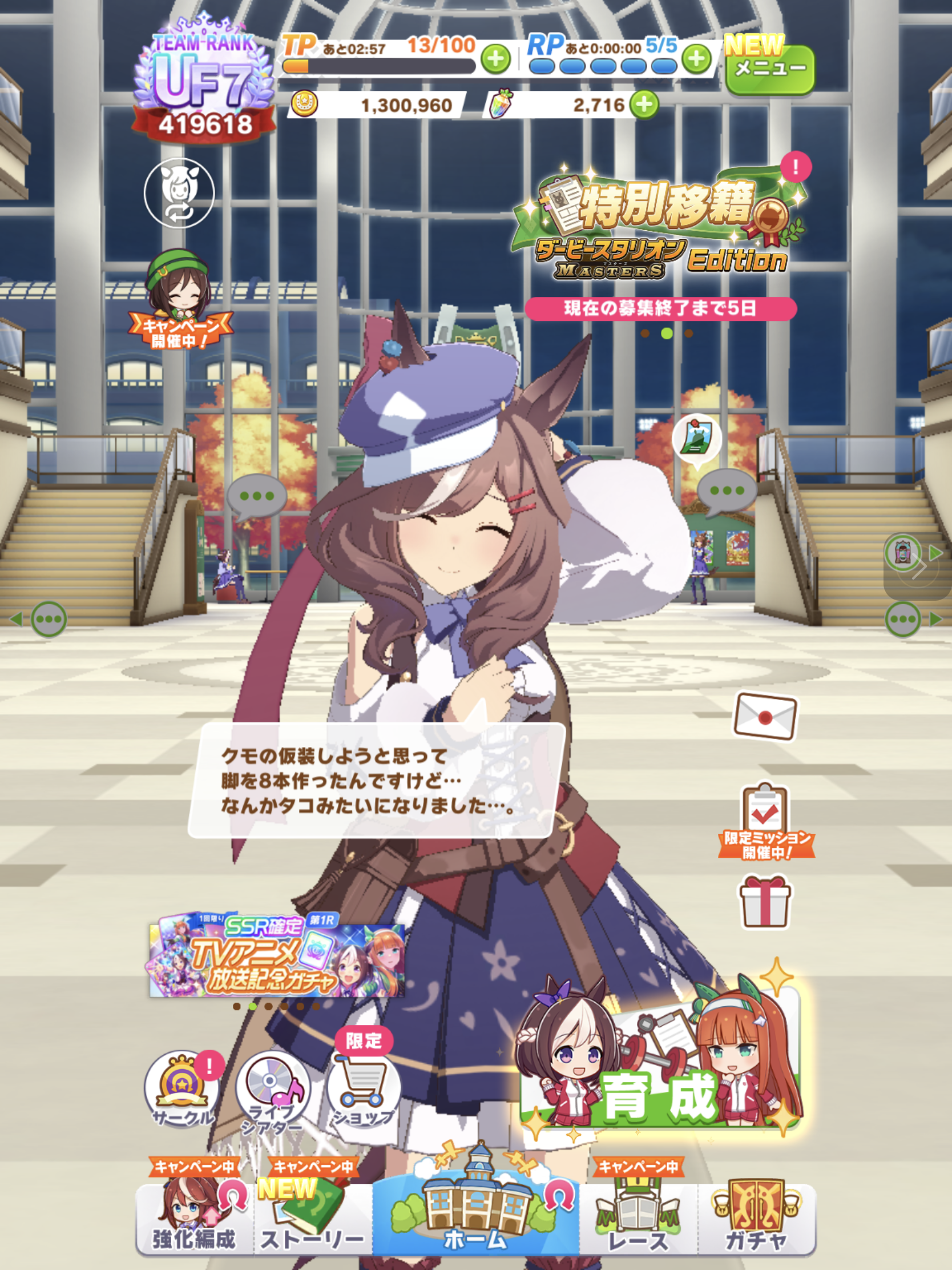Open the gift box presents

pos(765,902)
